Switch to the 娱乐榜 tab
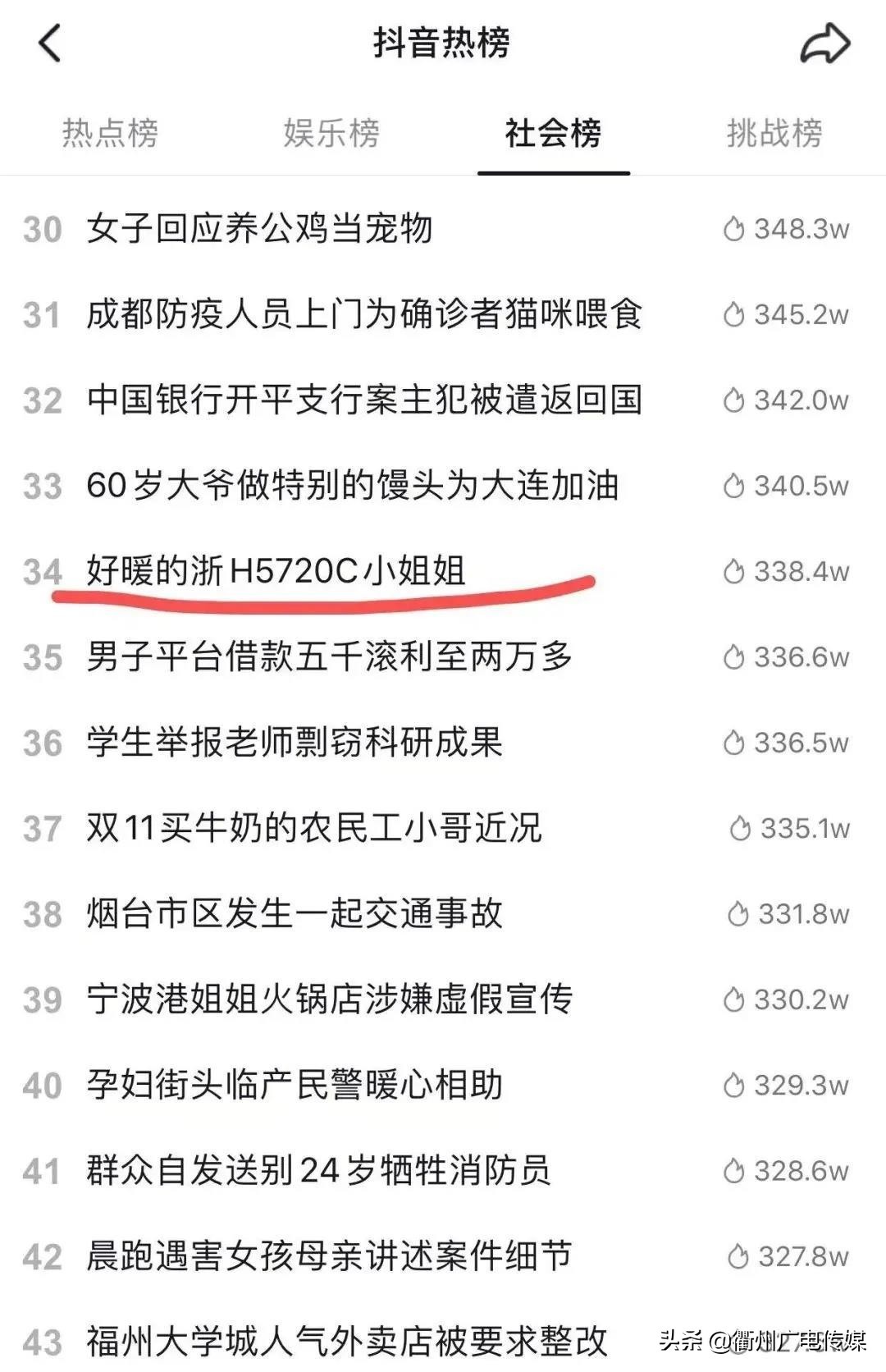 [331, 133]
